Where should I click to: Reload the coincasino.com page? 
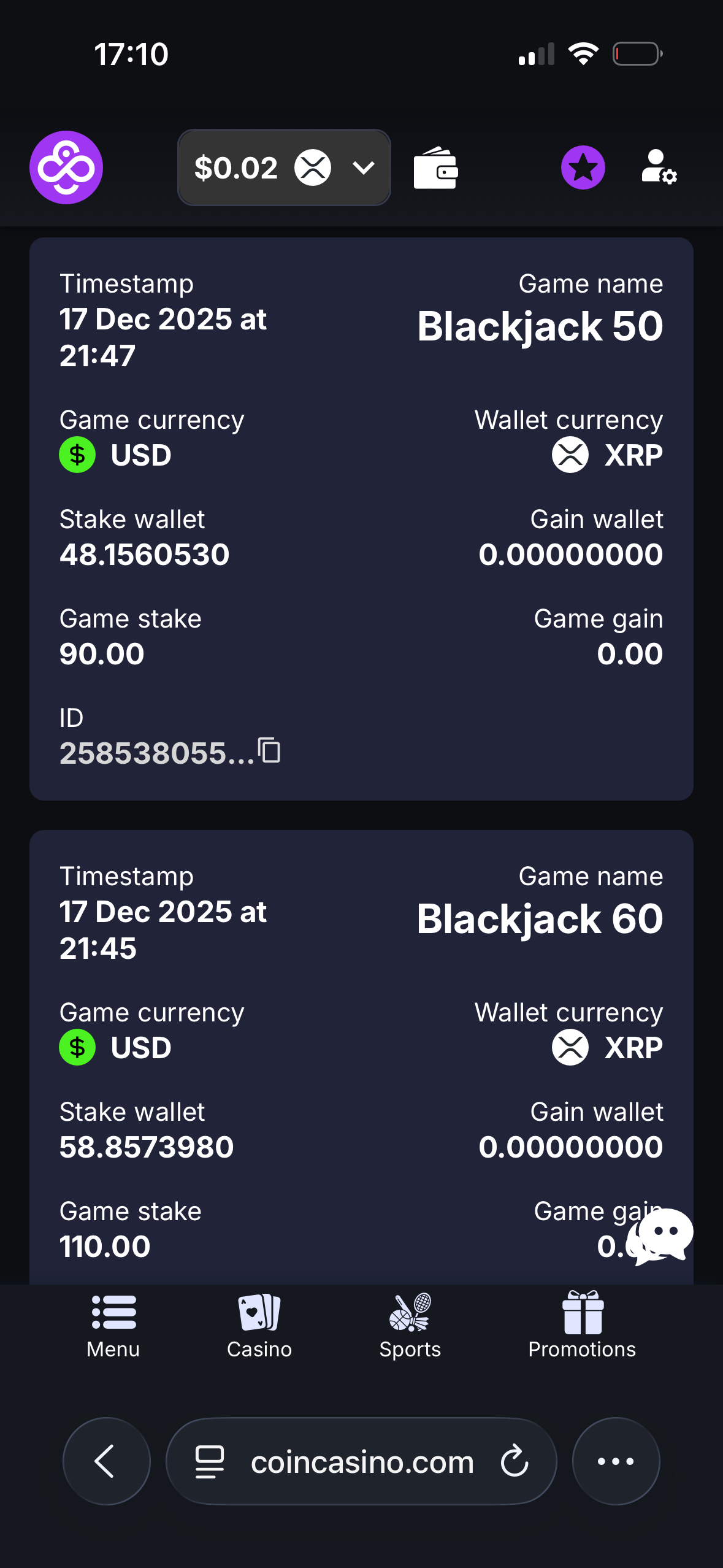pyautogui.click(x=514, y=1461)
